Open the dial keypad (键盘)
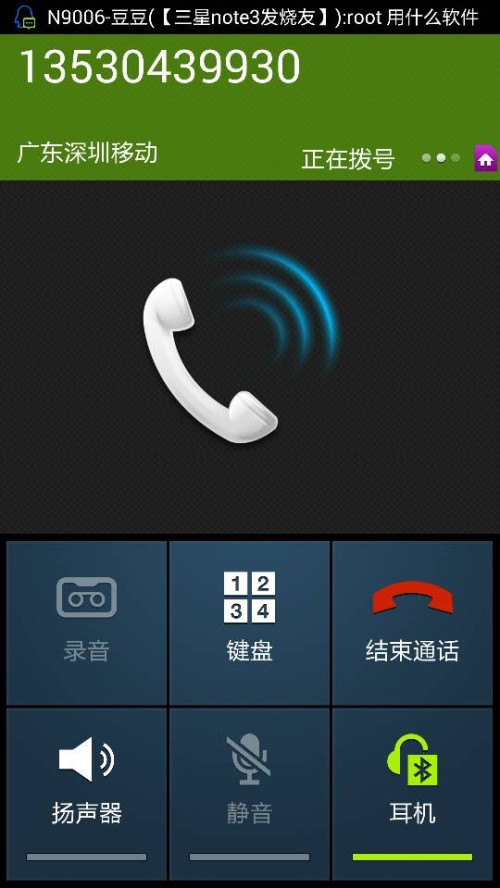Screen dimensions: 500x888 tap(249, 622)
